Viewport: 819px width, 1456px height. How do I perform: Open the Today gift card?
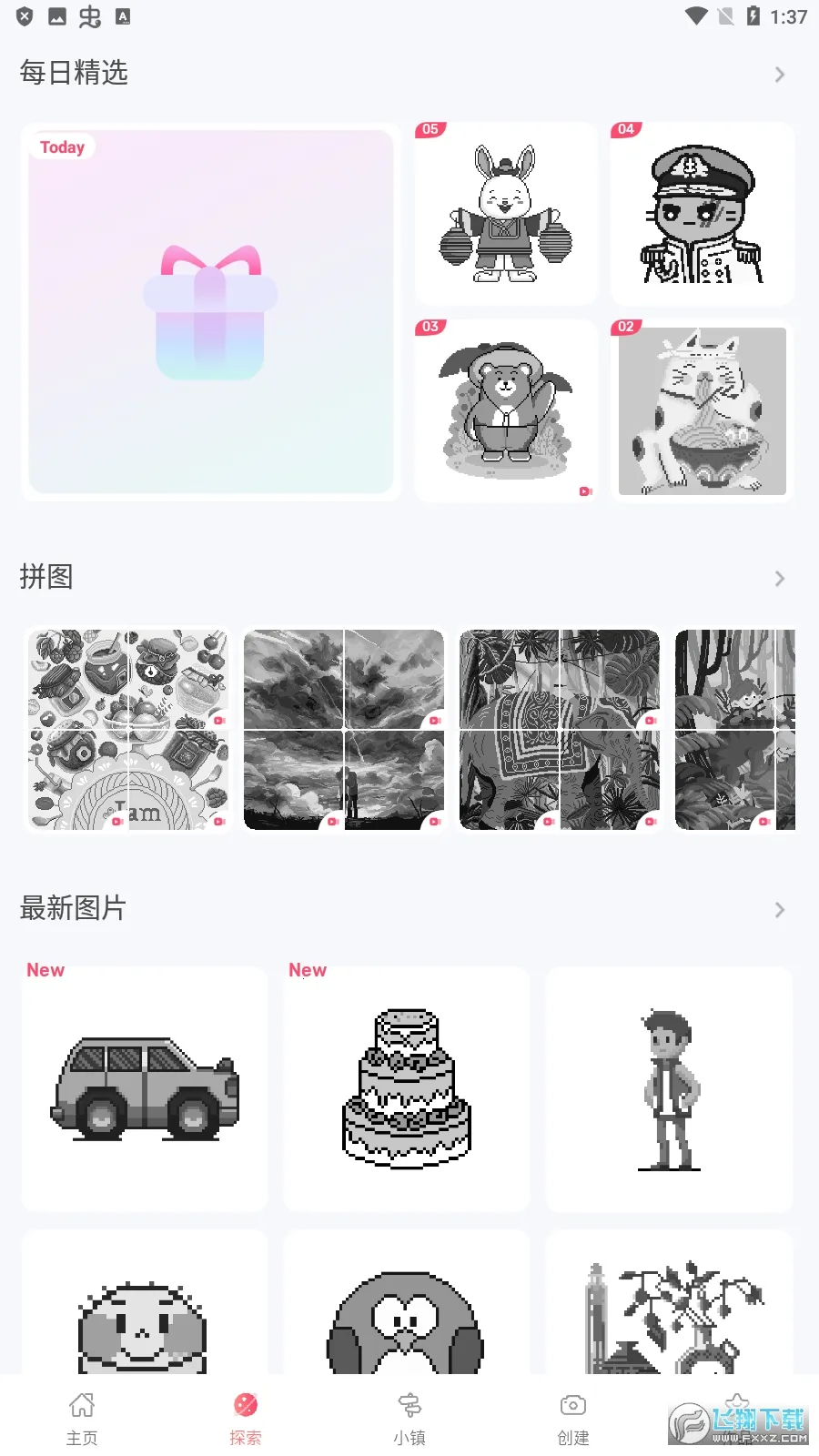210,311
